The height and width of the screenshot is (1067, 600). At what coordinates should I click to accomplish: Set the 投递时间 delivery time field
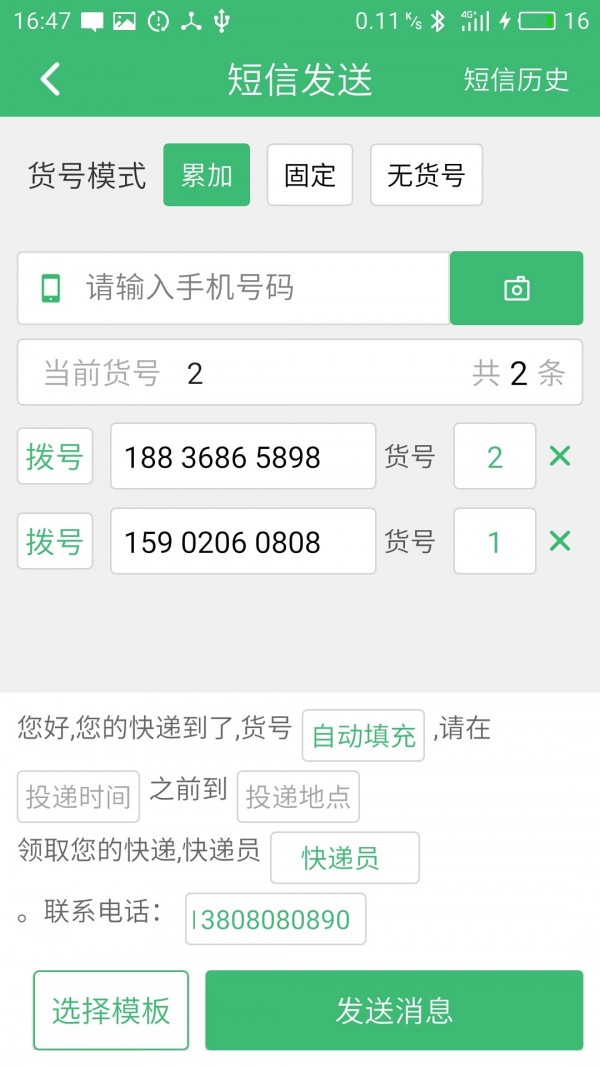click(x=78, y=797)
